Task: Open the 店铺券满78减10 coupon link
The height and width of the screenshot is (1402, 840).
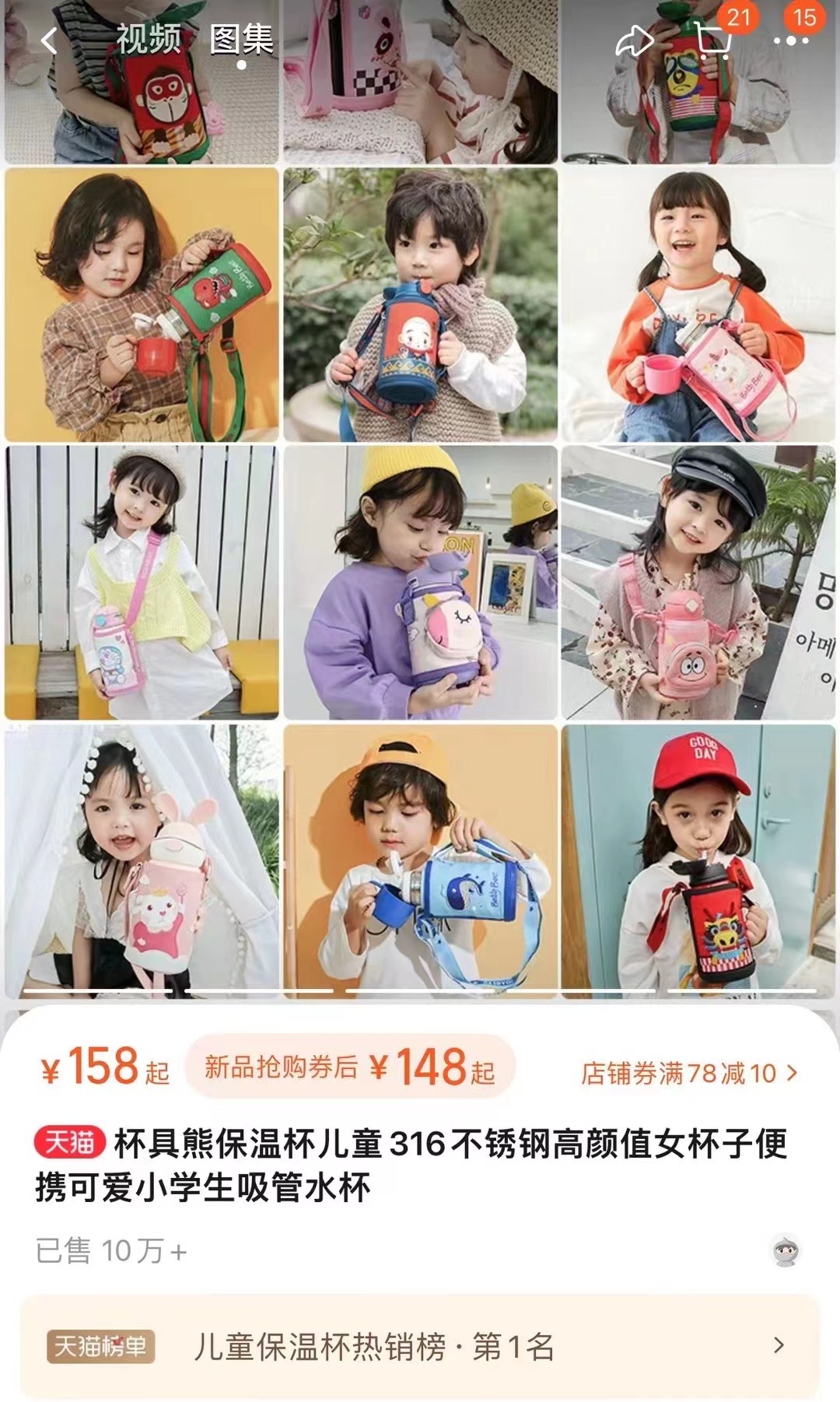Action: tap(690, 1074)
